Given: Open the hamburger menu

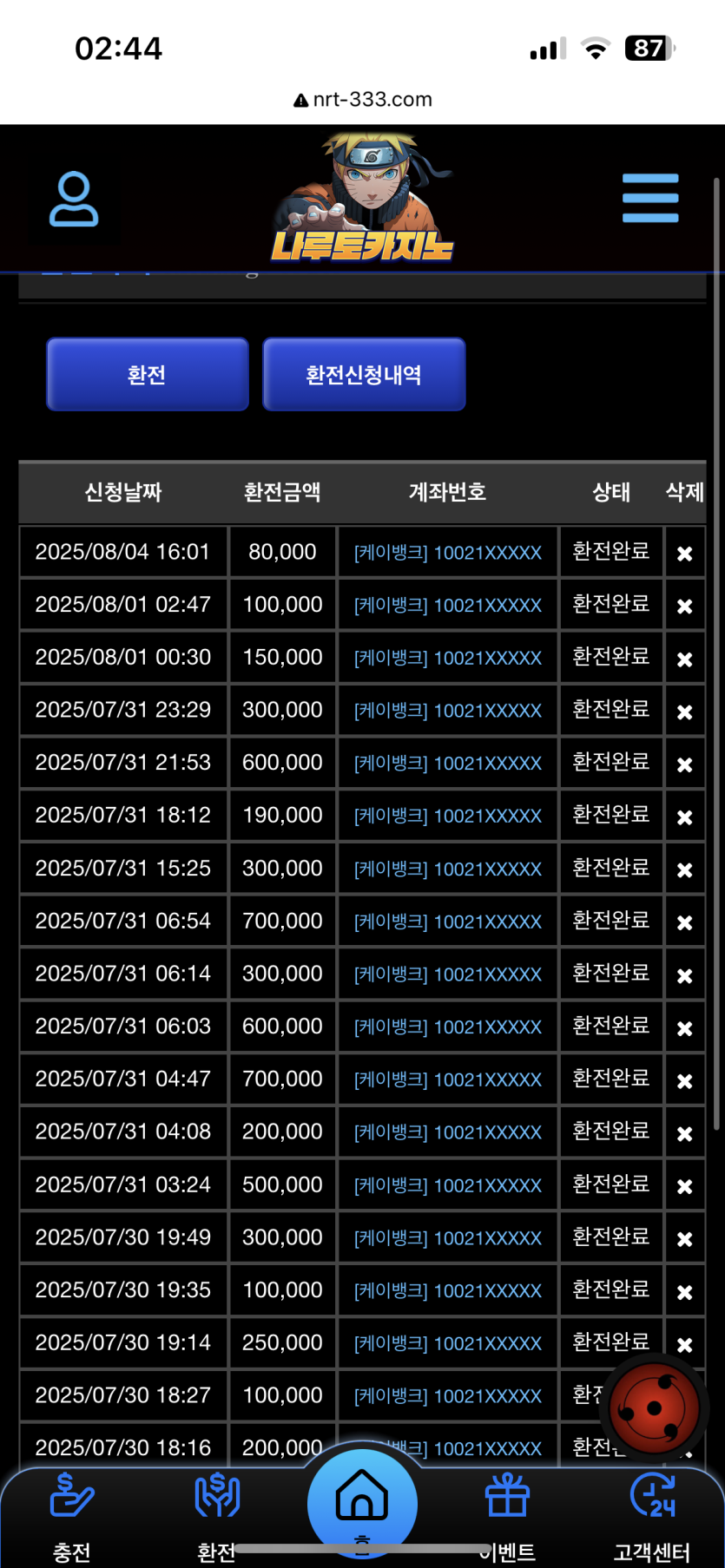Looking at the screenshot, I should (x=650, y=198).
